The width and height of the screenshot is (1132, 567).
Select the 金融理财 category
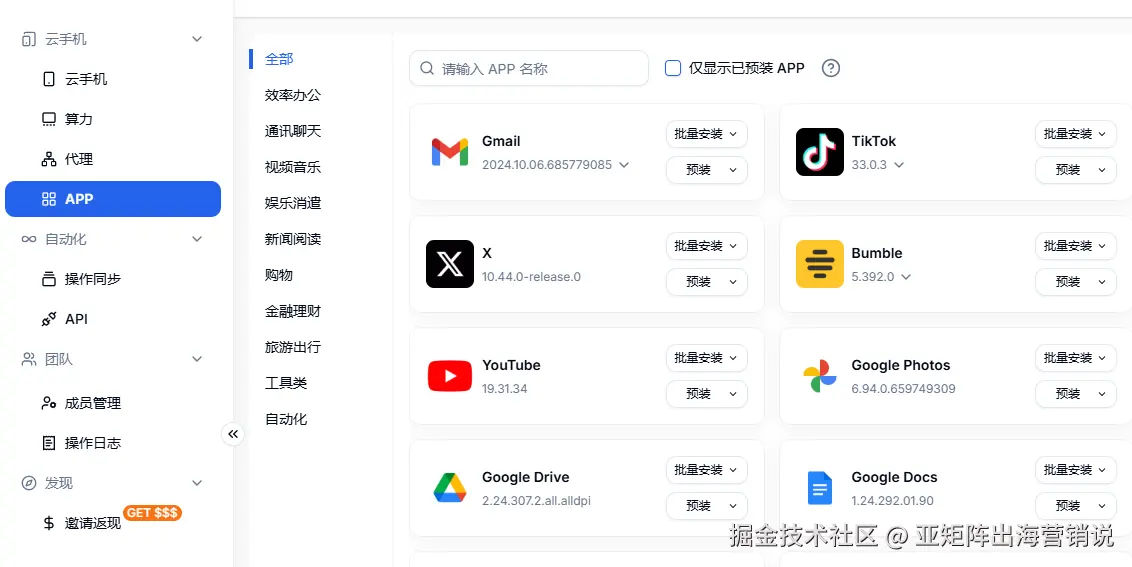coord(293,311)
